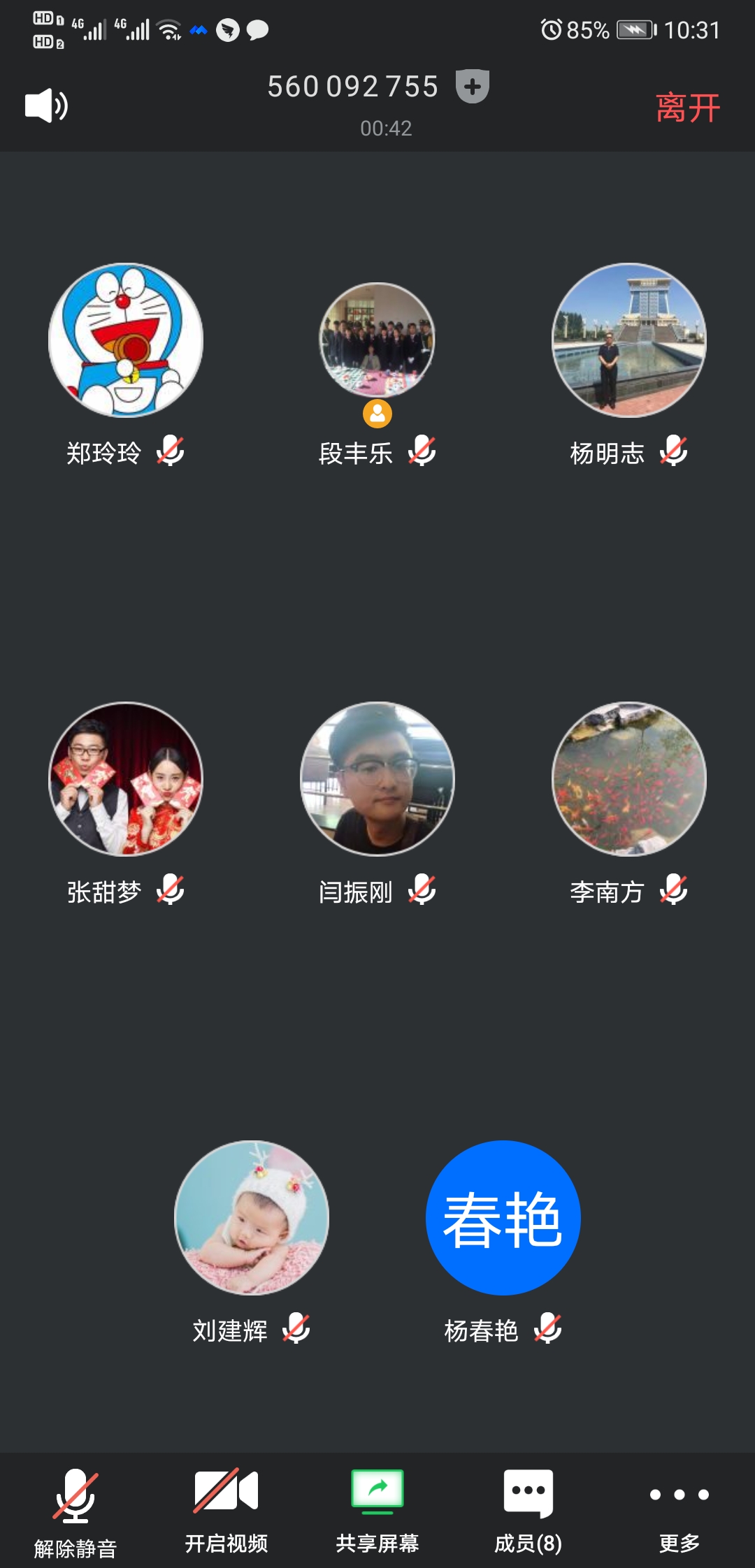Unmute microphone with 解除静音
This screenshot has width=755, height=1568.
(75, 1509)
